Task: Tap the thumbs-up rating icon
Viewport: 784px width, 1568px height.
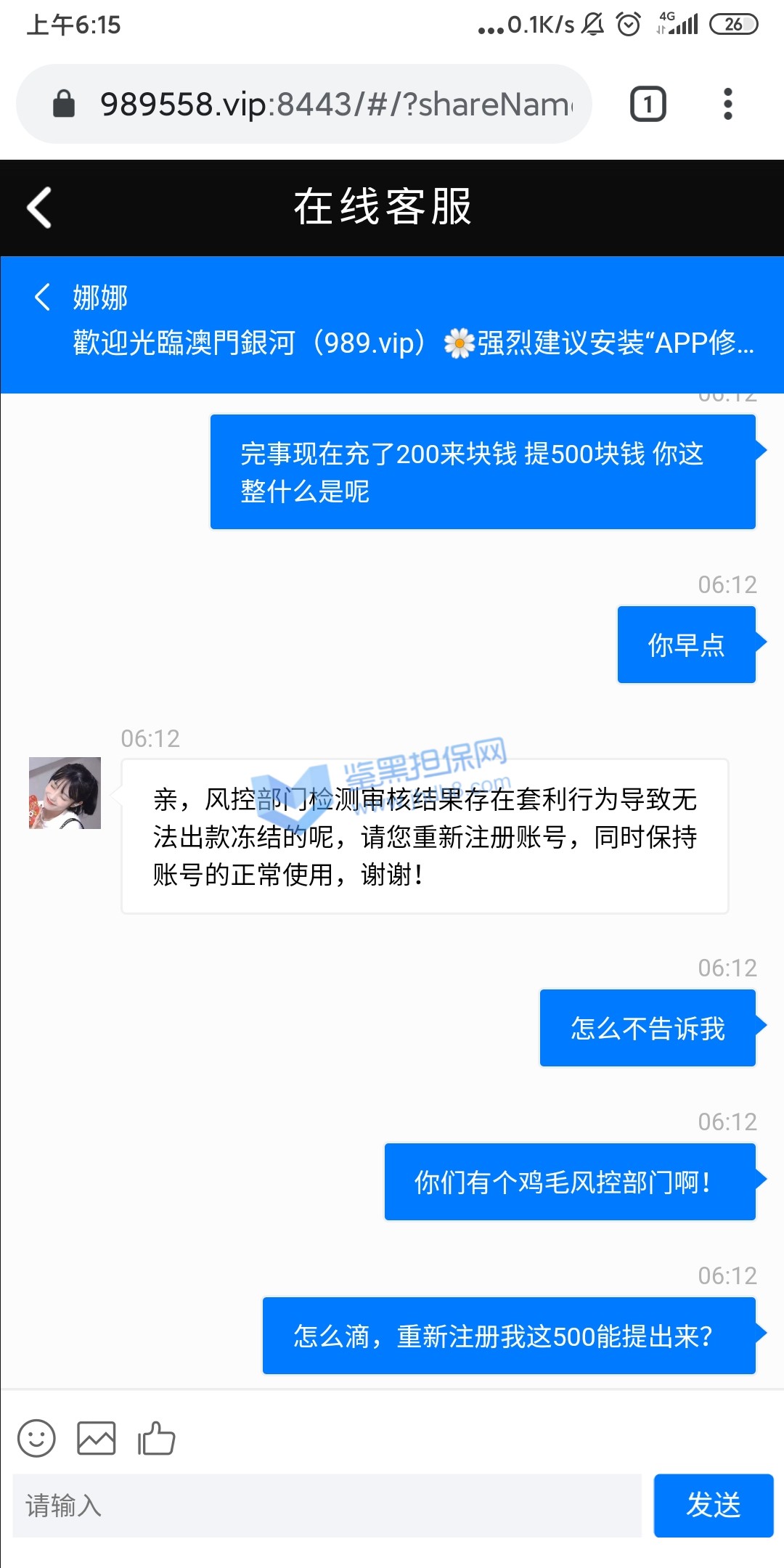Action: pyautogui.click(x=157, y=1438)
